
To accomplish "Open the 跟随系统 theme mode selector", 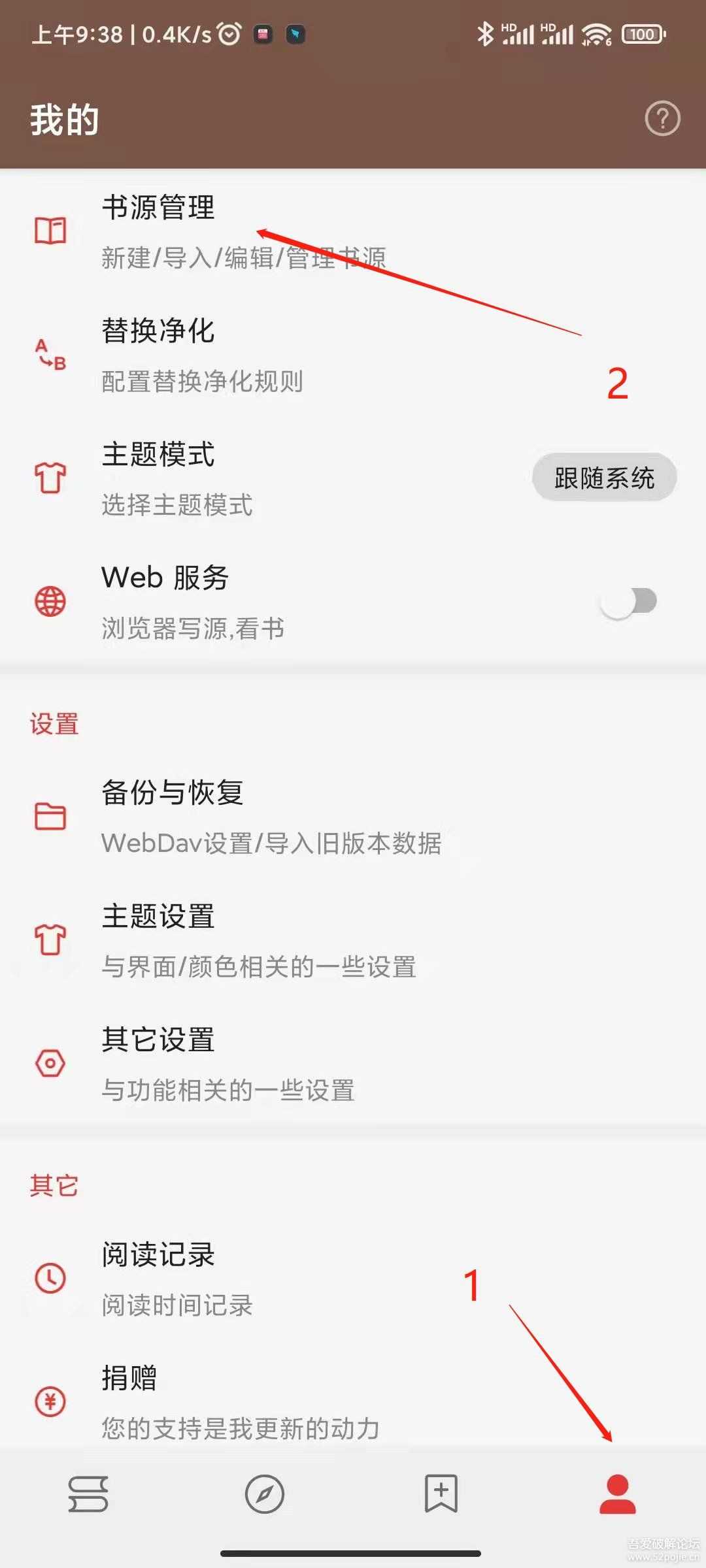I will [x=604, y=478].
